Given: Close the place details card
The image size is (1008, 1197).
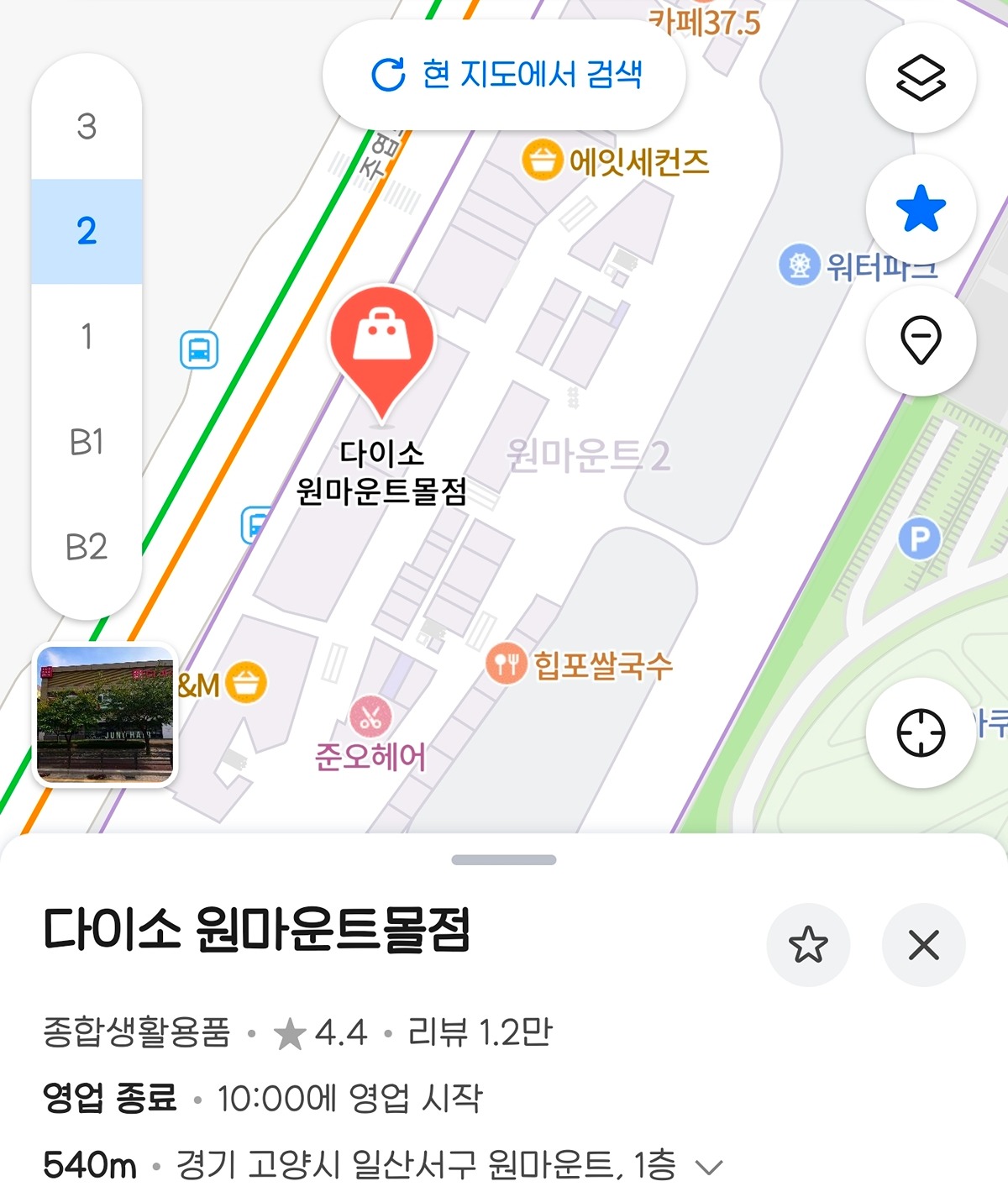Looking at the screenshot, I should point(923,945).
